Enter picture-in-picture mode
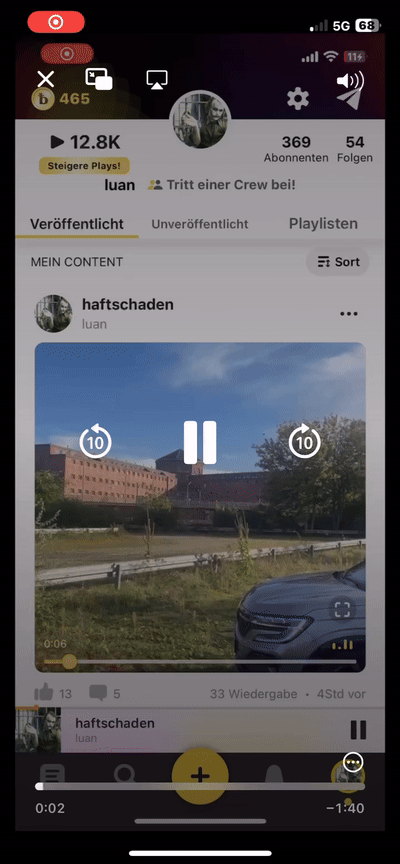This screenshot has width=400, height=864. point(99,79)
